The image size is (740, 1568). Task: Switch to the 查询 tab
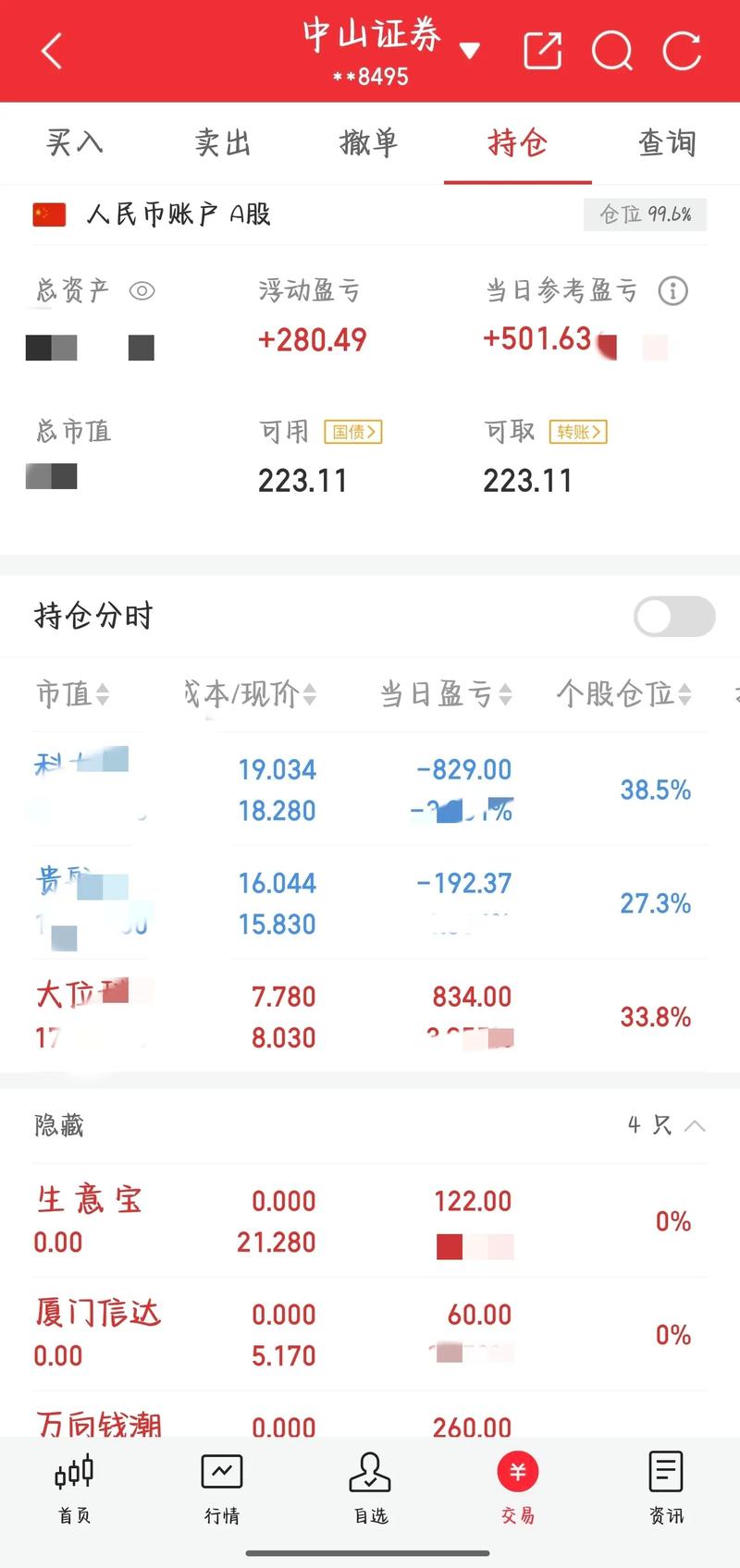666,143
